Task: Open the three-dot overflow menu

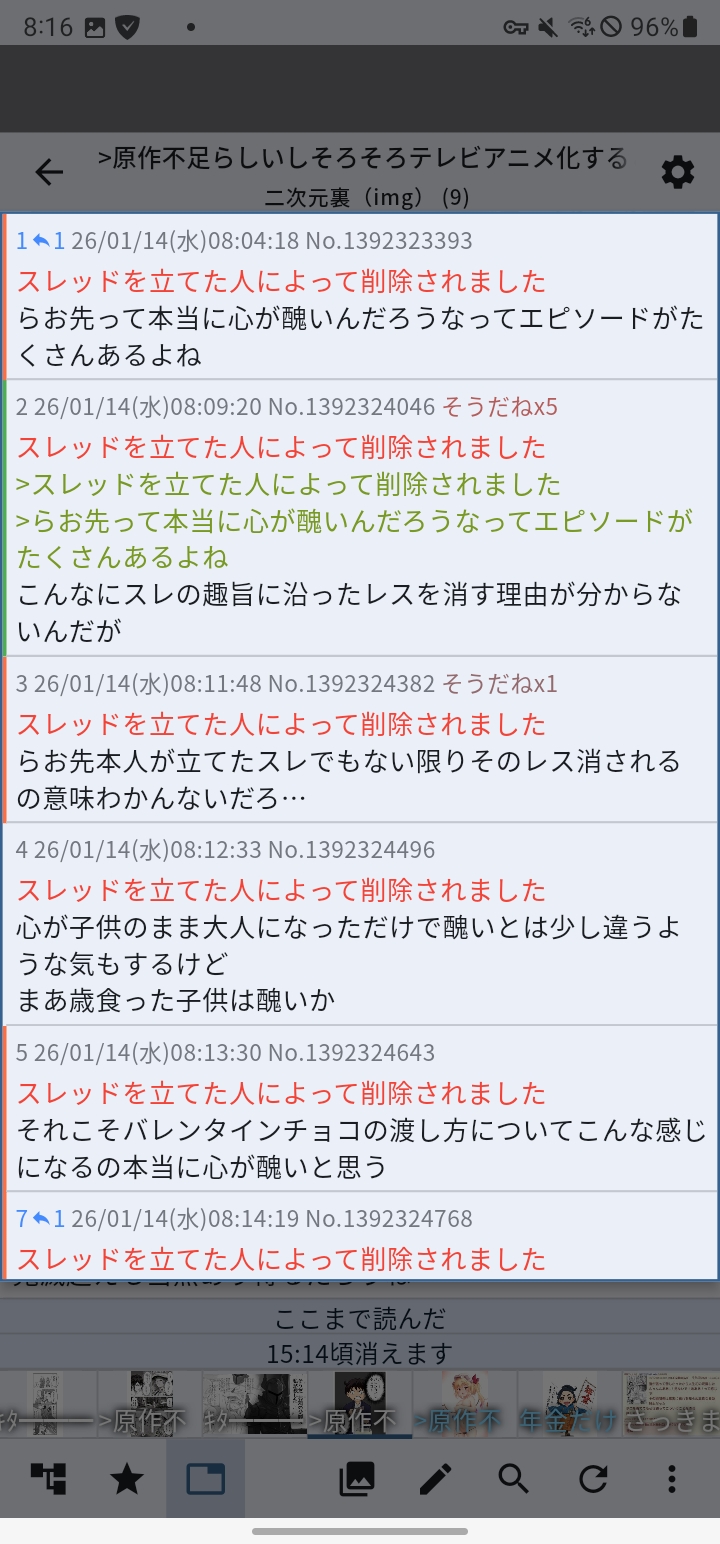Action: (x=671, y=1478)
